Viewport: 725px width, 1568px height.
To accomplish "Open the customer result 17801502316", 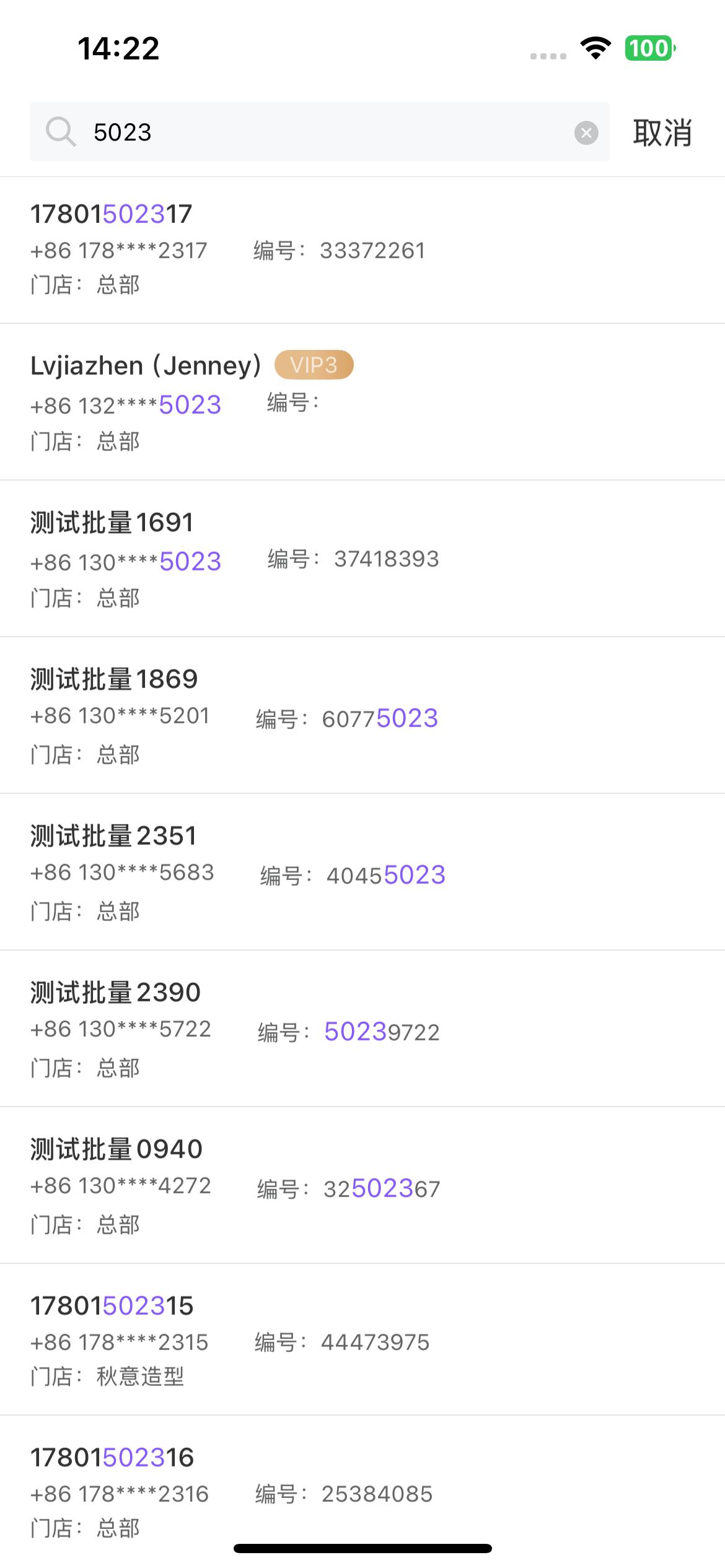I will click(x=362, y=1491).
